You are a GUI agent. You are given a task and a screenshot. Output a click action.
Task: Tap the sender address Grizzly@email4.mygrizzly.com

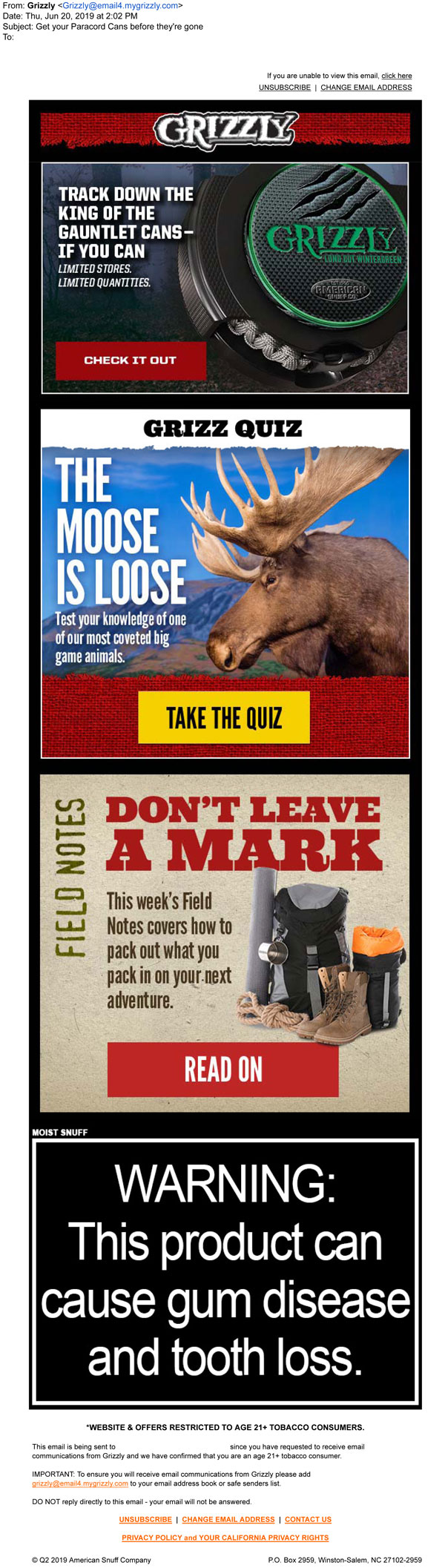coord(120,5)
